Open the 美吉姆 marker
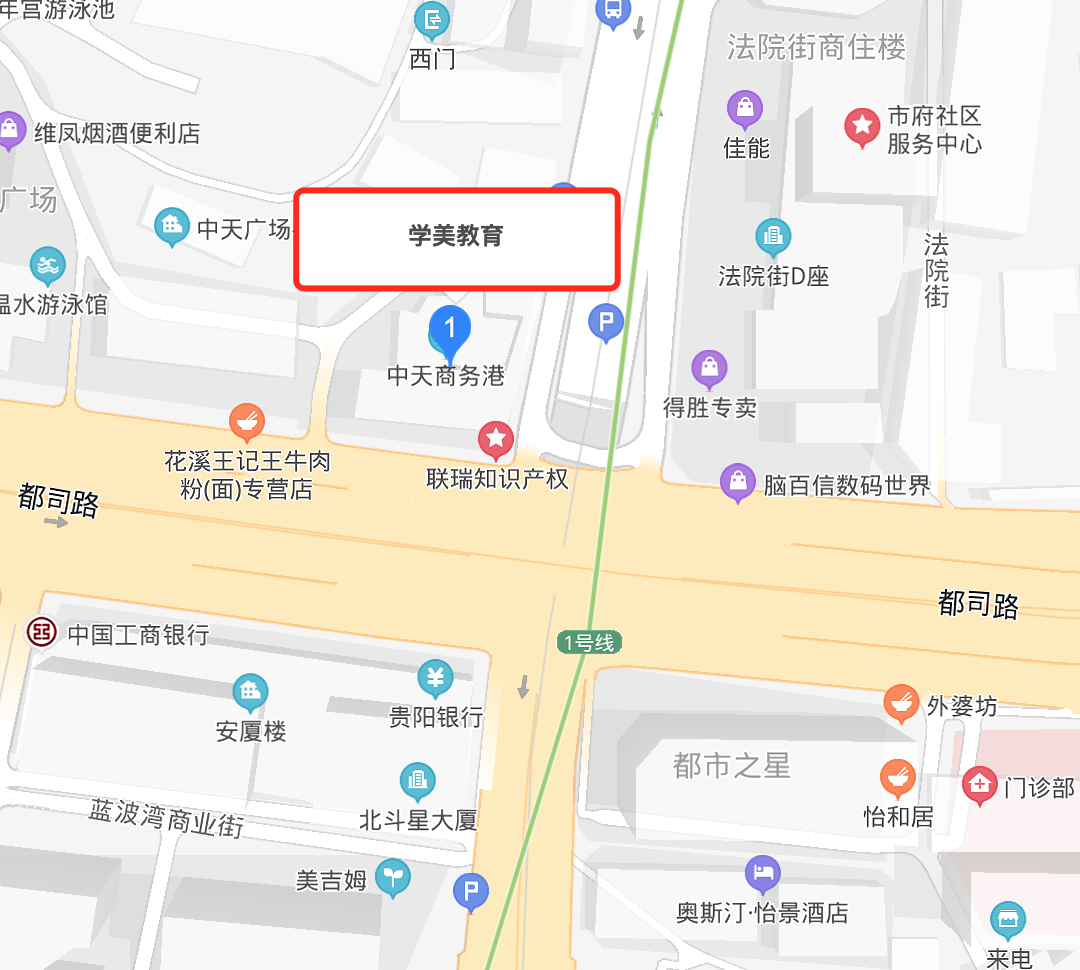 [x=392, y=877]
